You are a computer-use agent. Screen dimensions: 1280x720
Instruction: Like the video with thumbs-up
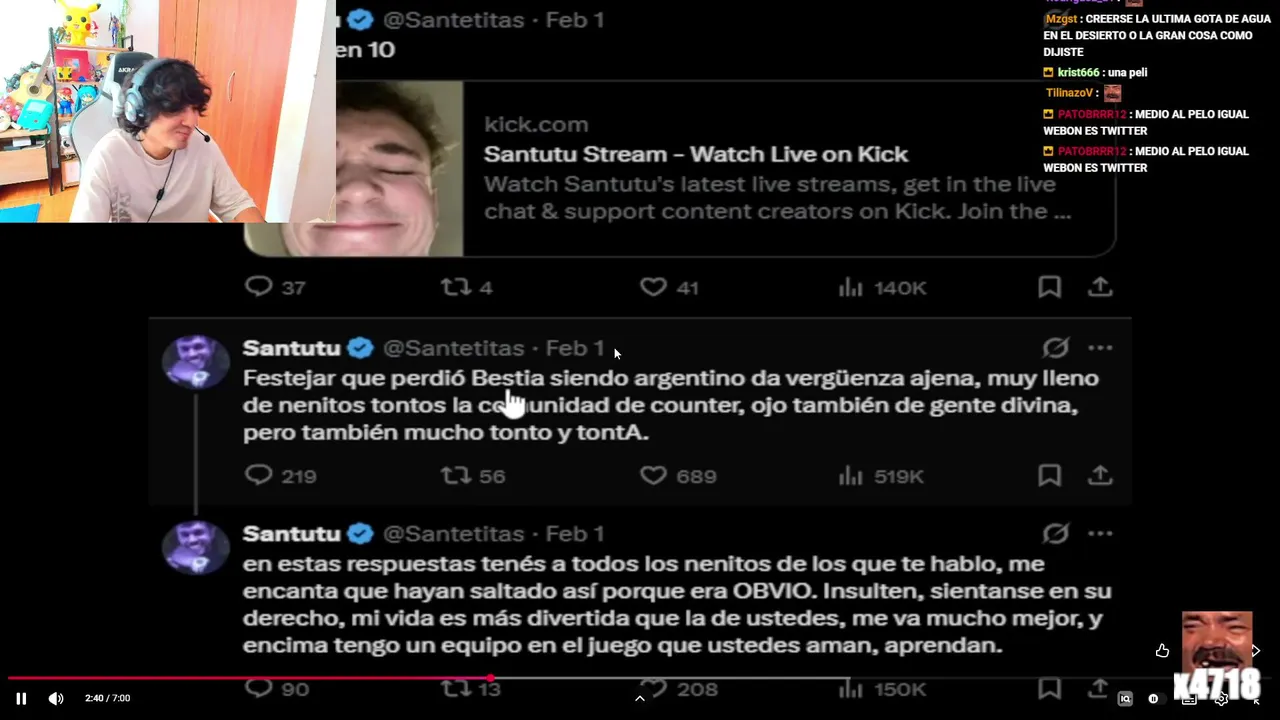pyautogui.click(x=1162, y=651)
